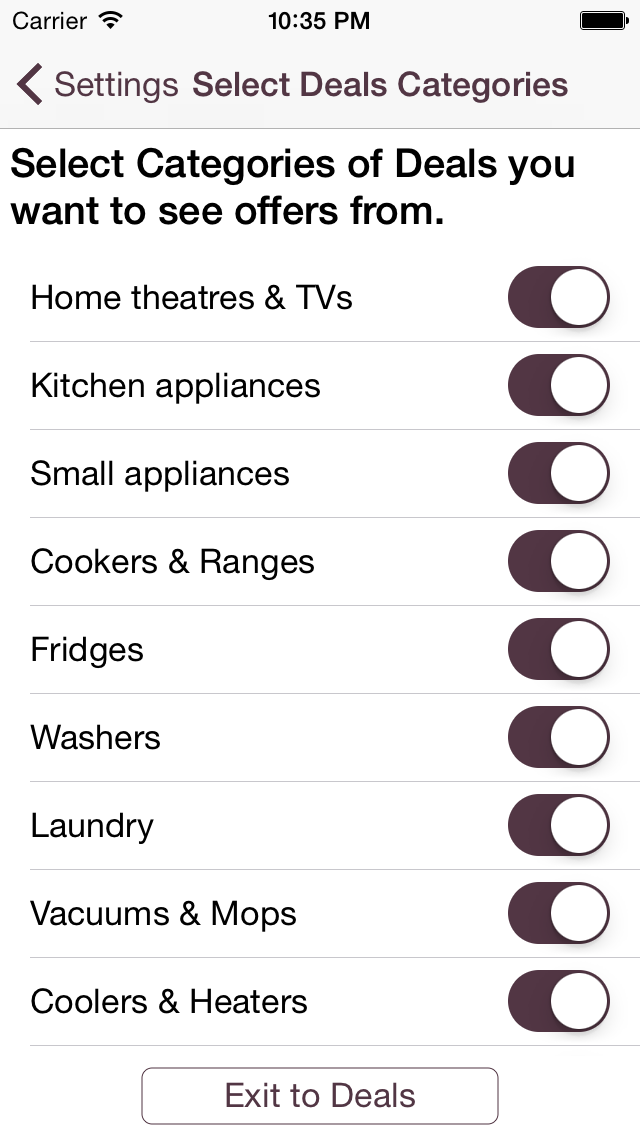Screen dimensions: 640x1136
Task: Toggle Coolers & Heaters switch
Action: (x=558, y=1001)
